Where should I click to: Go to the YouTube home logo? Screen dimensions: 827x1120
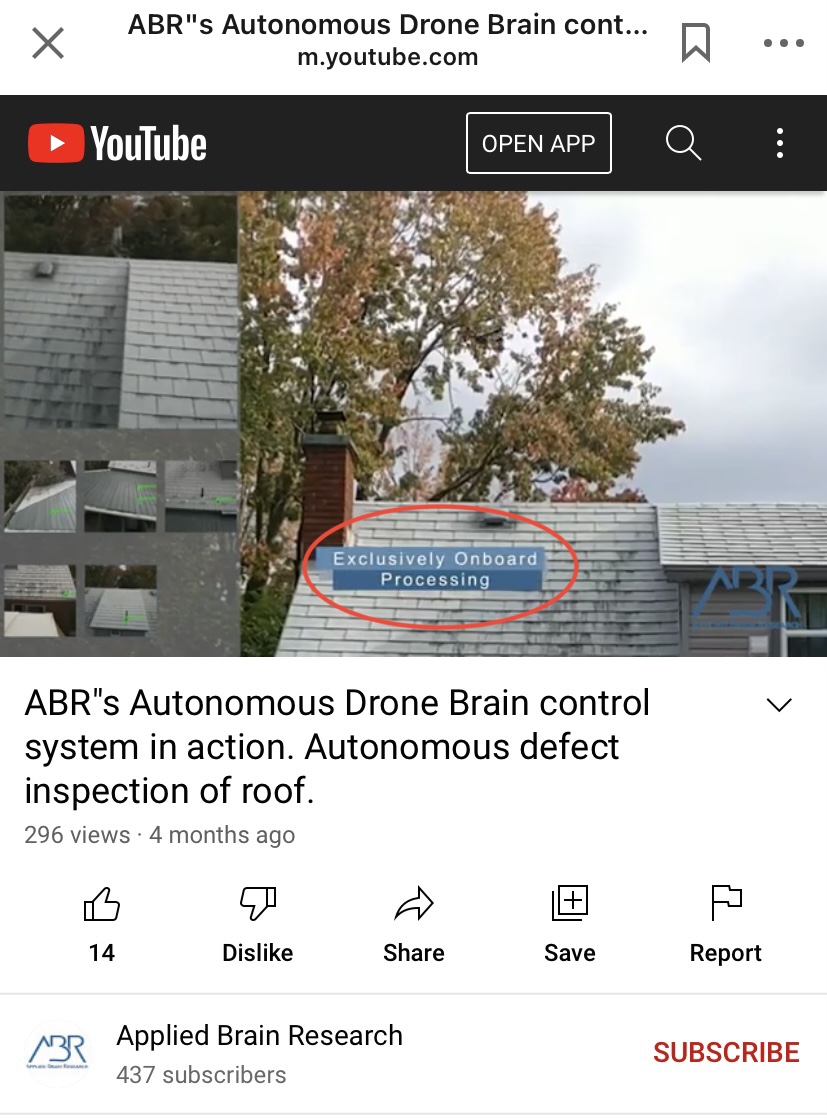117,144
